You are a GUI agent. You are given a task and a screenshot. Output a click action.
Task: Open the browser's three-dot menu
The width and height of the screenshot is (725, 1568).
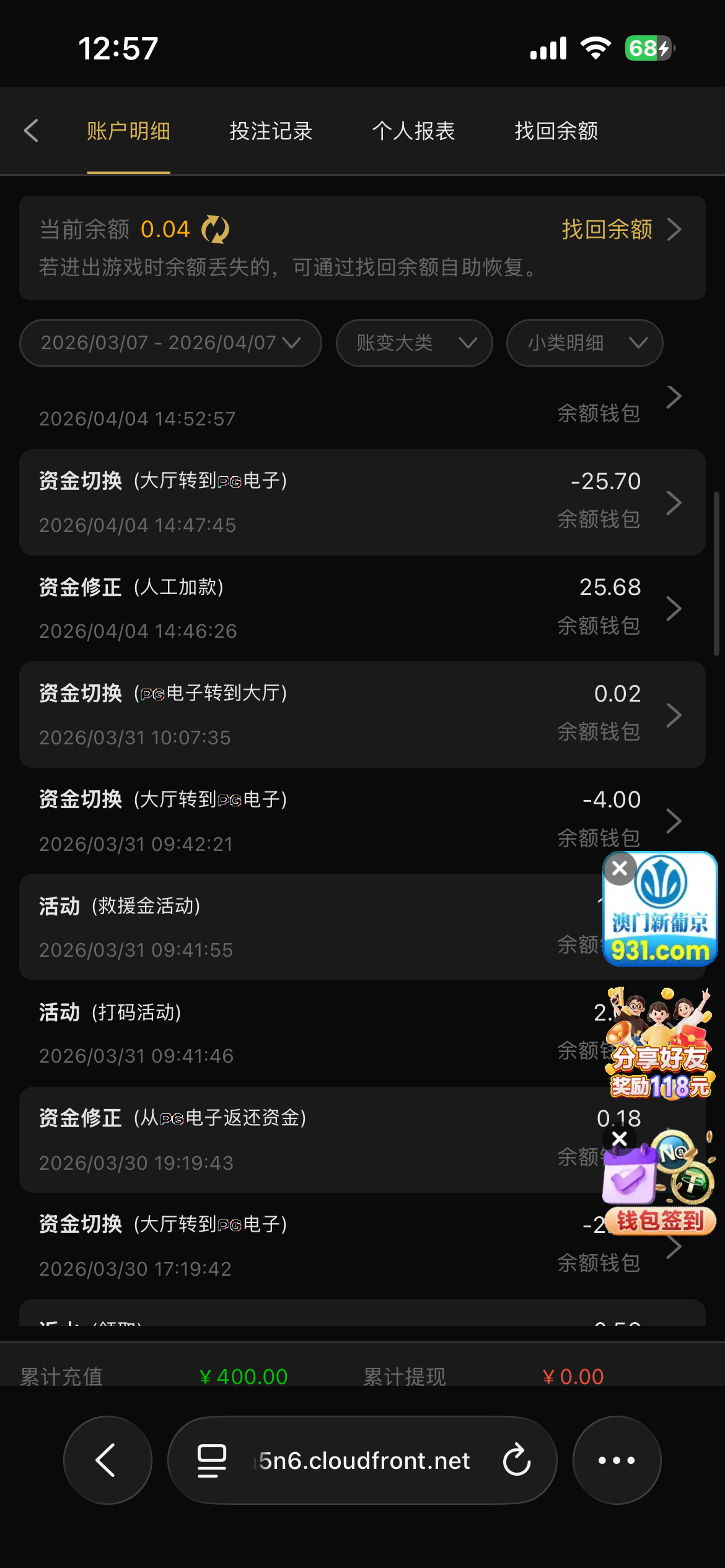(x=617, y=1460)
